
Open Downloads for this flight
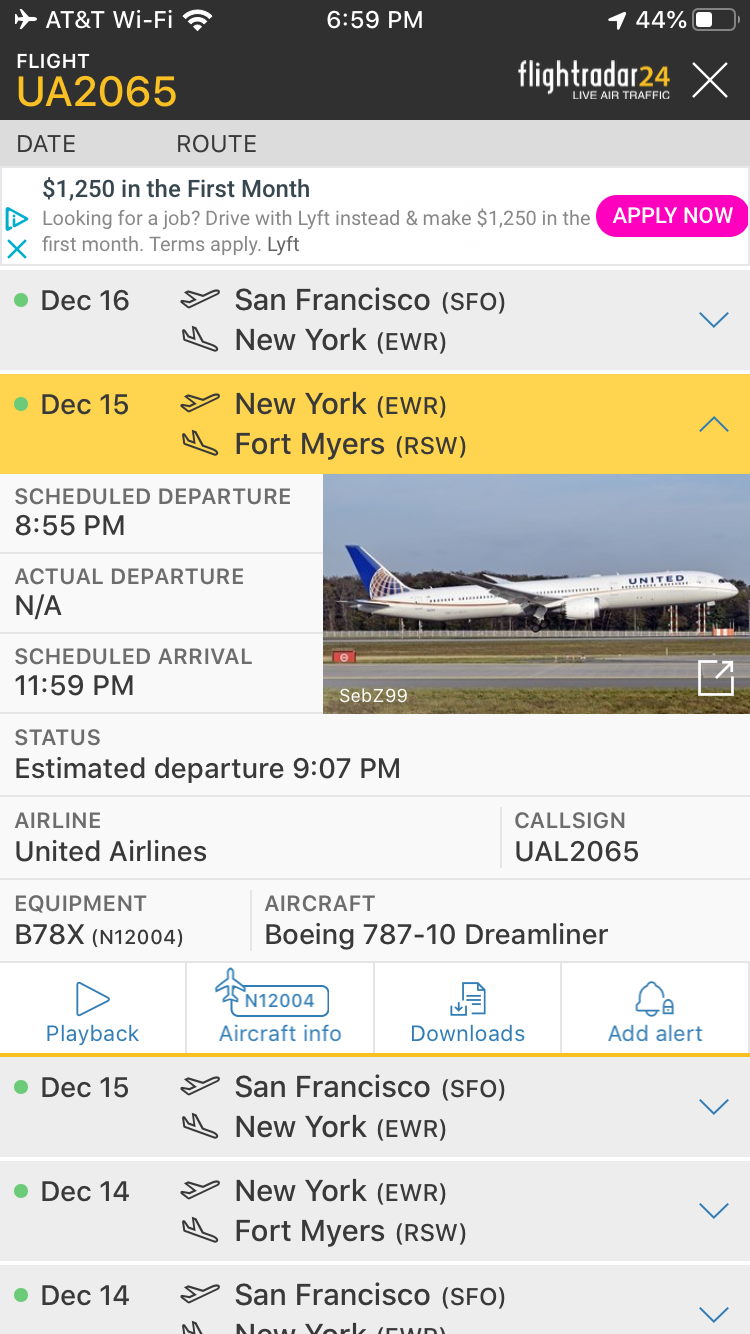pos(468,1010)
